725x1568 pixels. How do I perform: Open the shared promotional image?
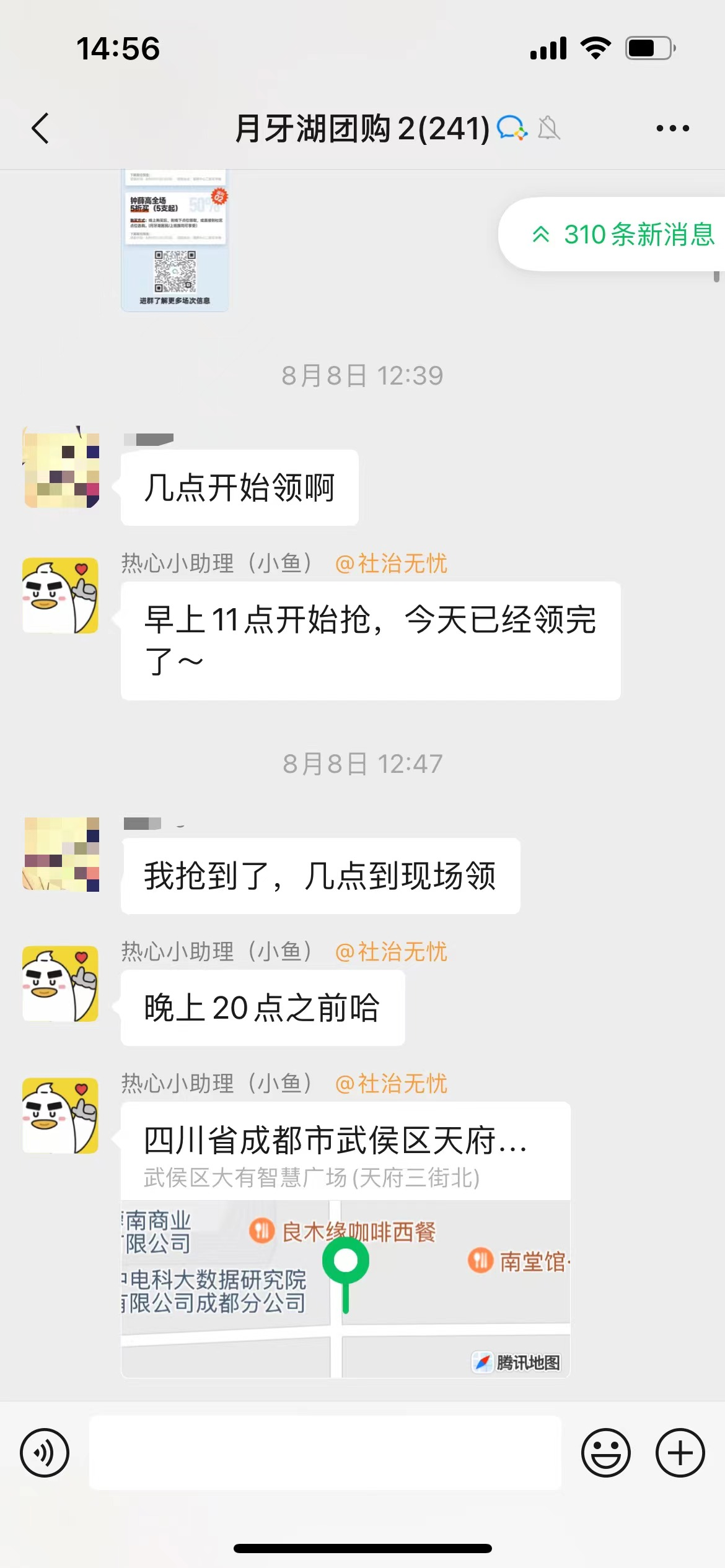(x=175, y=242)
